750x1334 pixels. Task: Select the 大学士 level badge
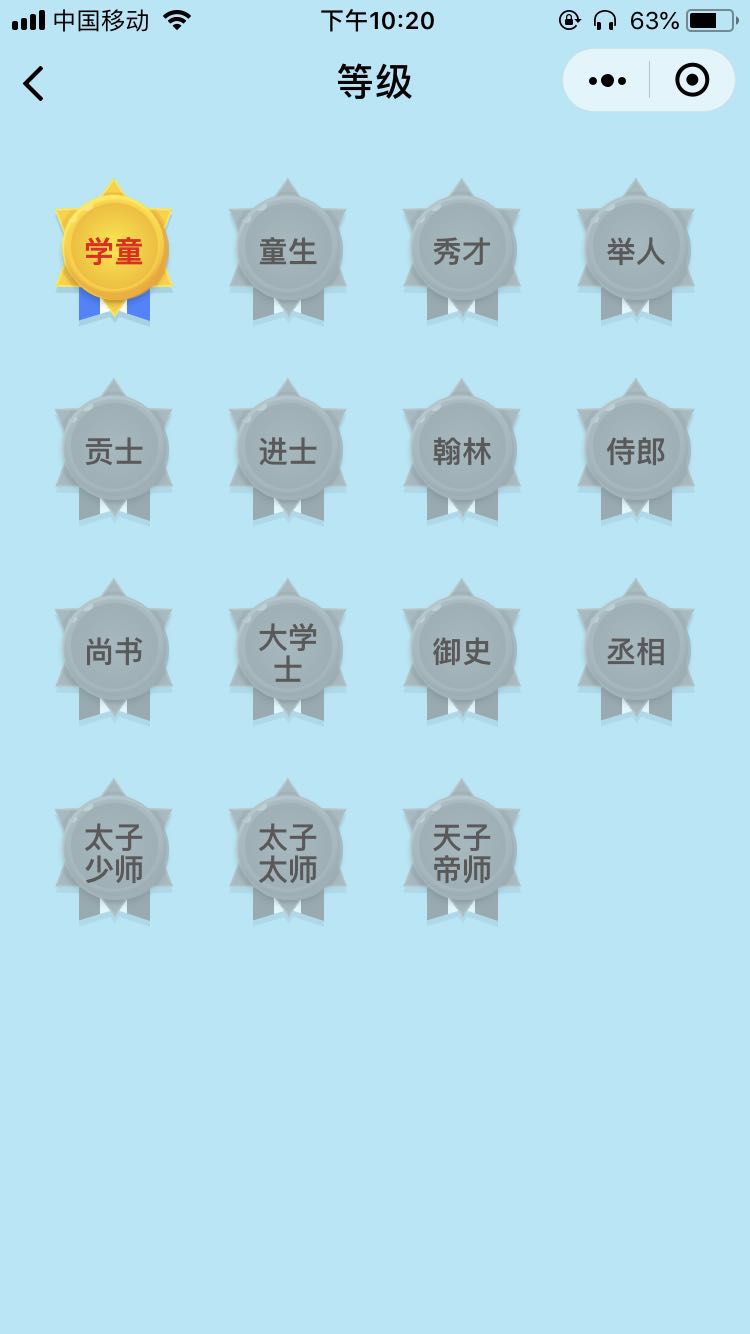point(288,650)
